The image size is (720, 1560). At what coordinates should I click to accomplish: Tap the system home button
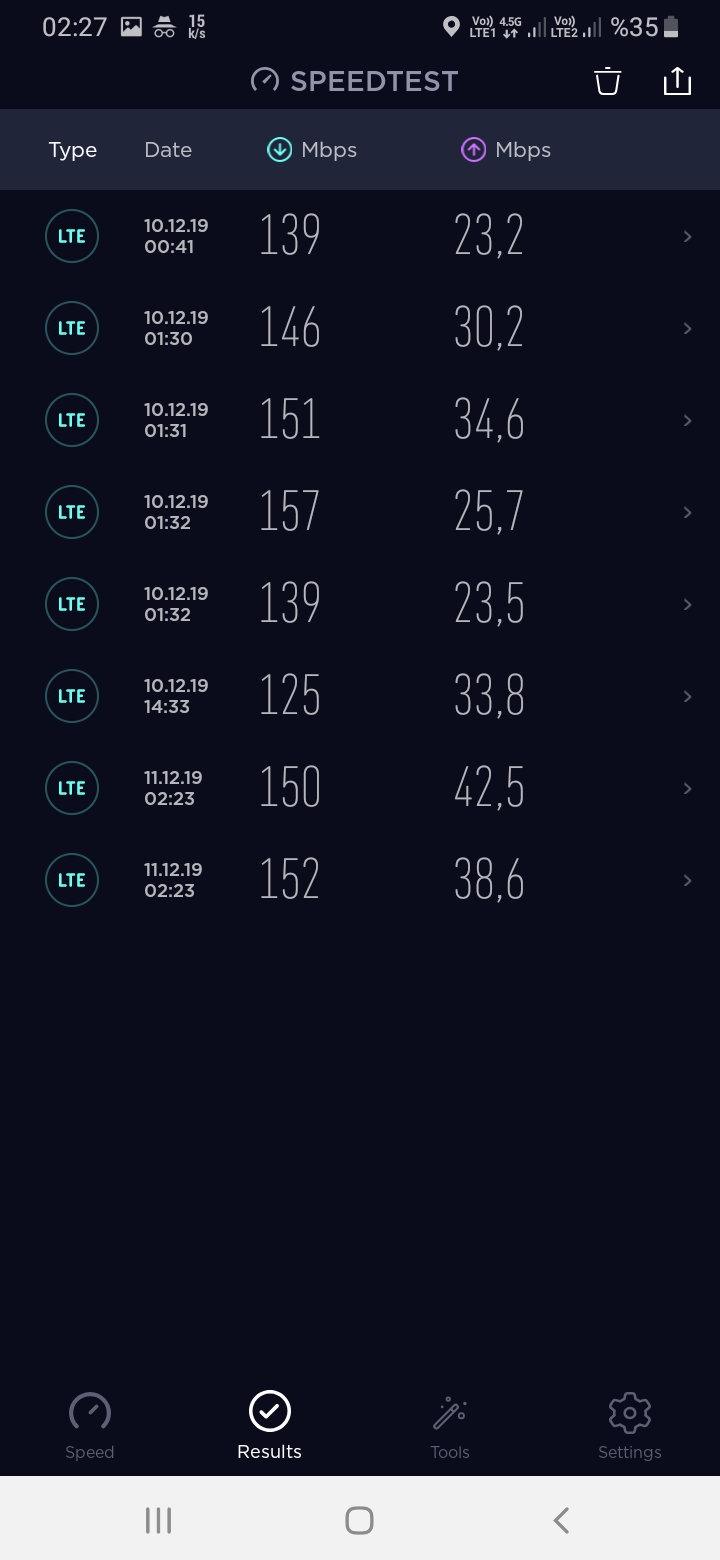pyautogui.click(x=359, y=1520)
